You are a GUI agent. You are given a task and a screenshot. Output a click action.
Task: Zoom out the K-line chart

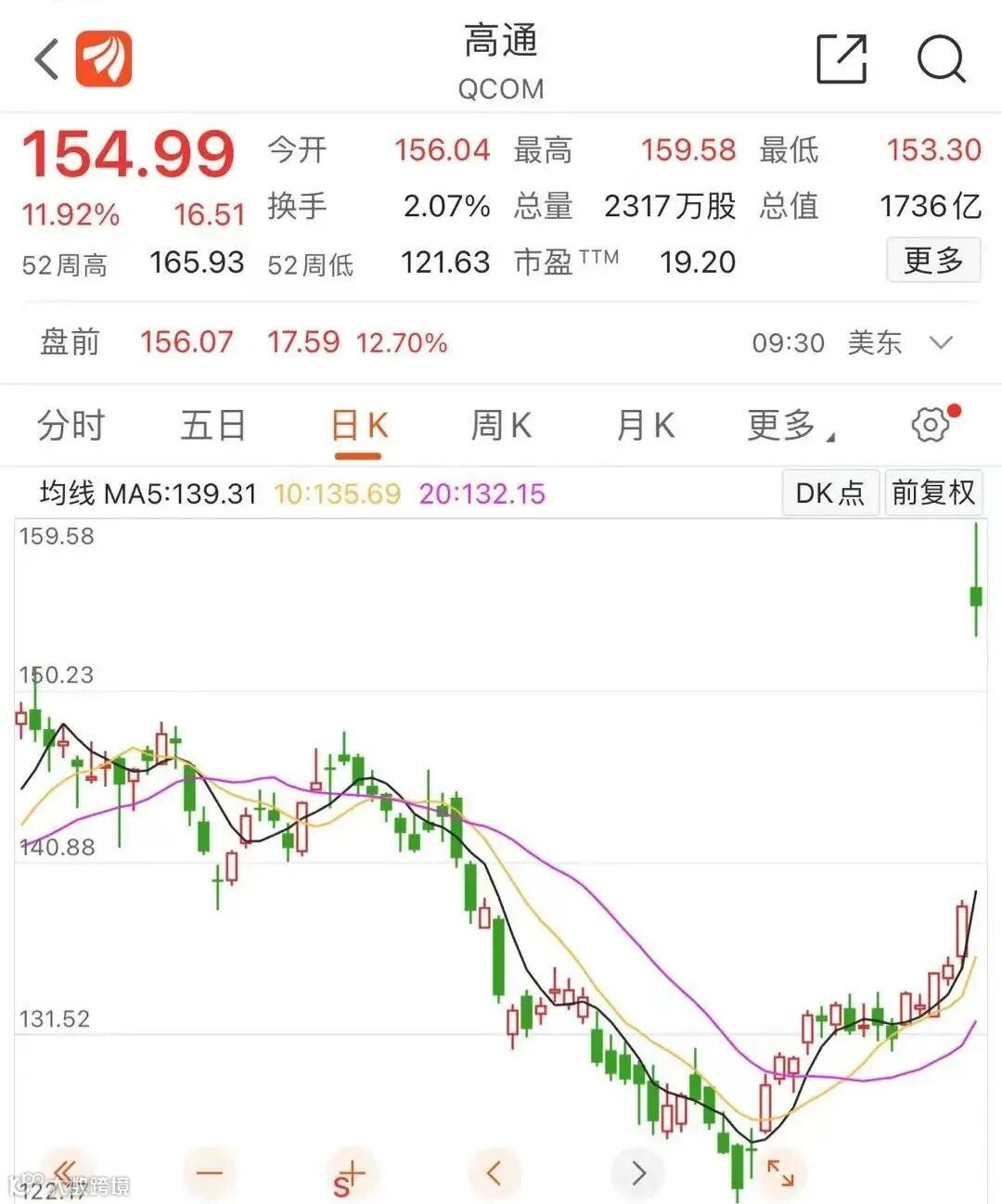pyautogui.click(x=210, y=1174)
